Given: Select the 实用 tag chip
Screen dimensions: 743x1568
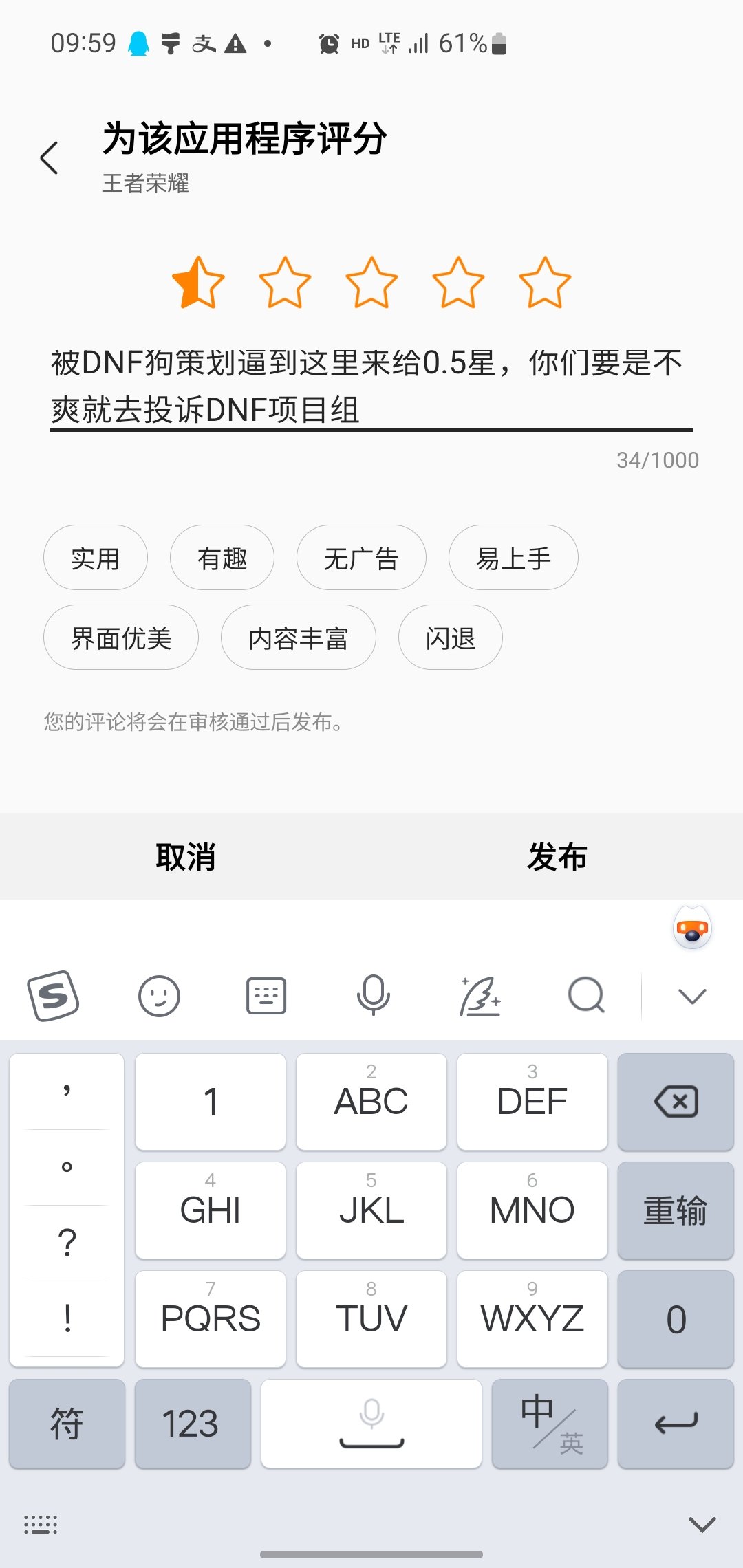Looking at the screenshot, I should tap(96, 558).
